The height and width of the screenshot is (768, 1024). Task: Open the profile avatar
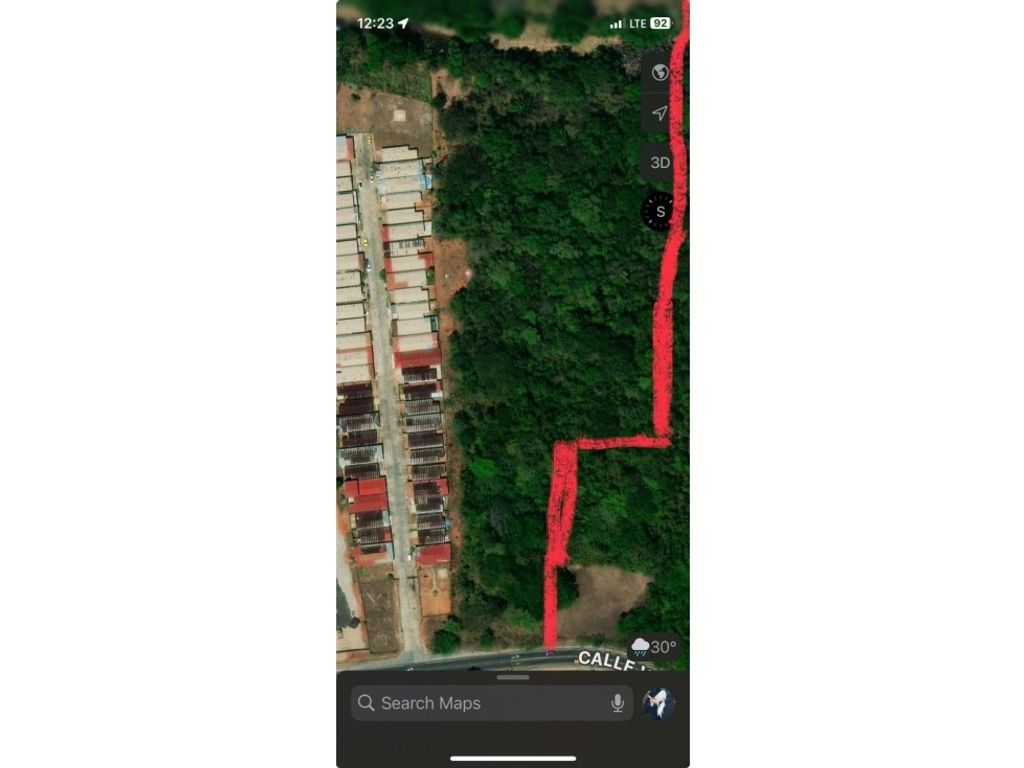point(659,703)
